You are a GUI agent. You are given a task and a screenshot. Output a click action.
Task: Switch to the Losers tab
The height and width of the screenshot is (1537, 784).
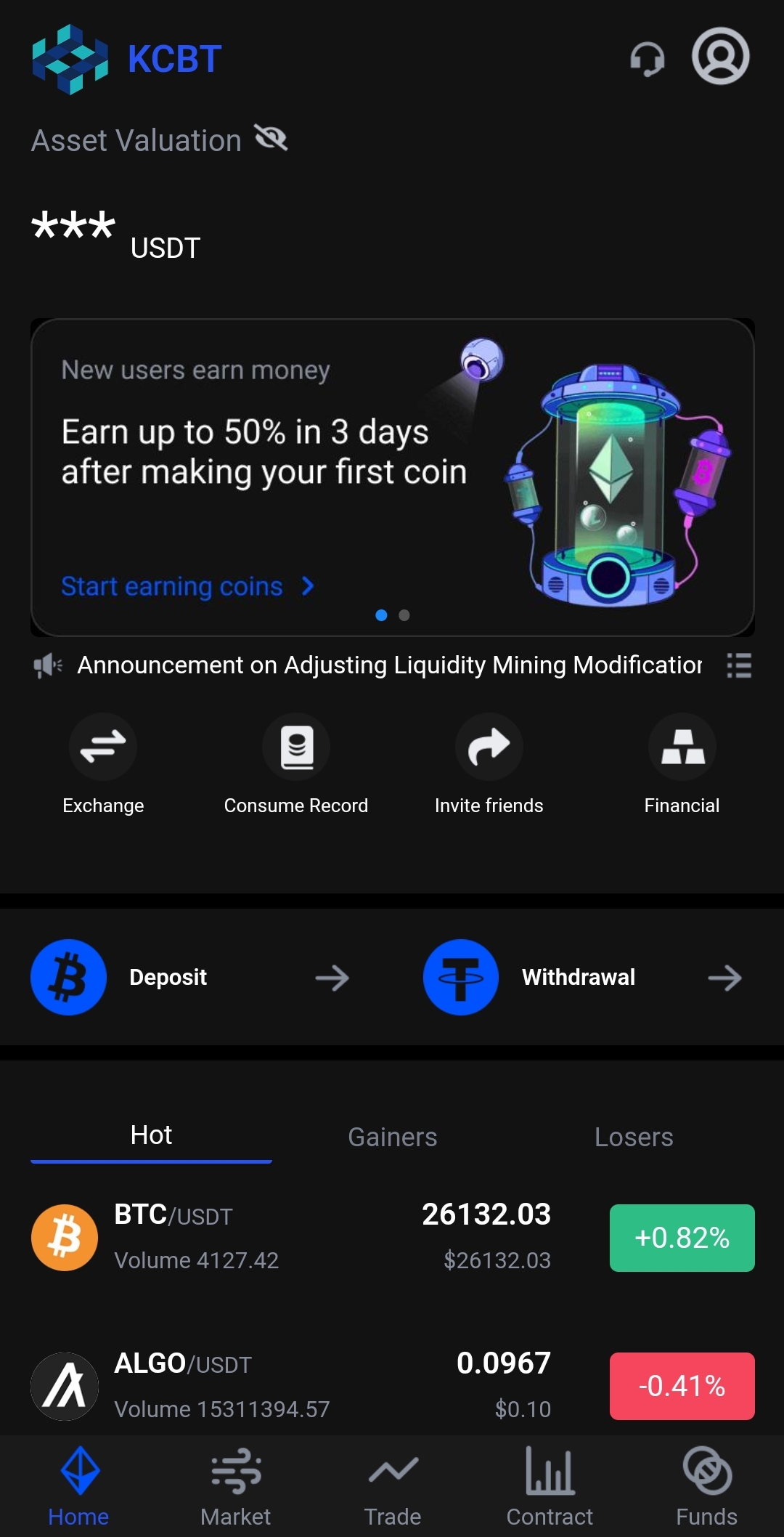click(634, 1137)
